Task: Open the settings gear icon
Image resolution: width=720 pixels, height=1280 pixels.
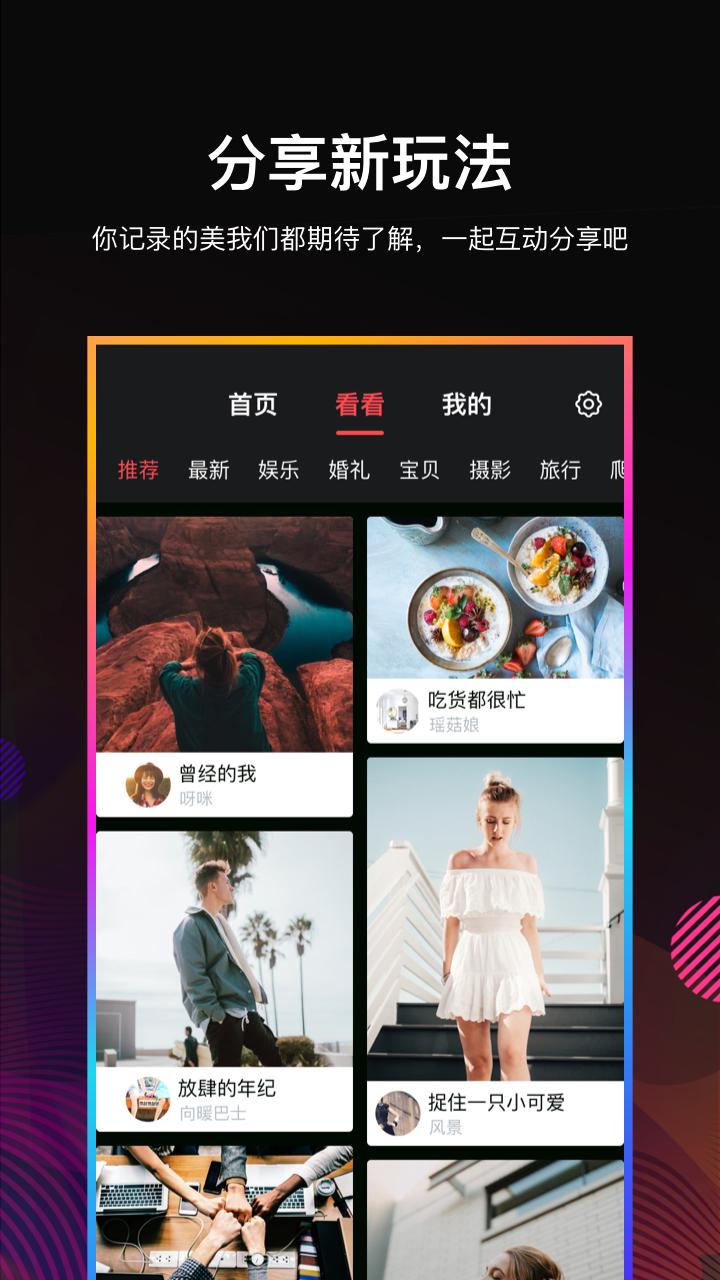Action: [590, 403]
